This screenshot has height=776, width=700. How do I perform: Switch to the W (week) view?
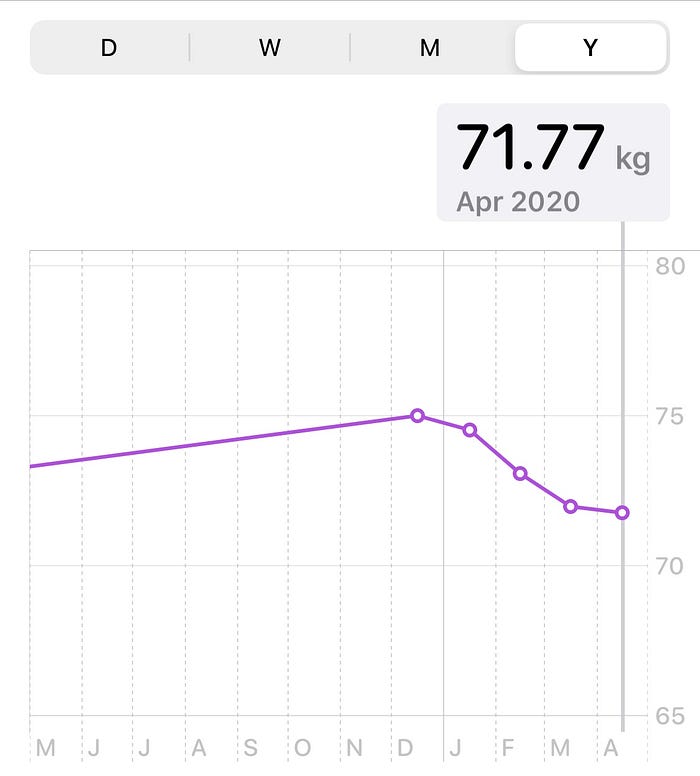point(269,48)
